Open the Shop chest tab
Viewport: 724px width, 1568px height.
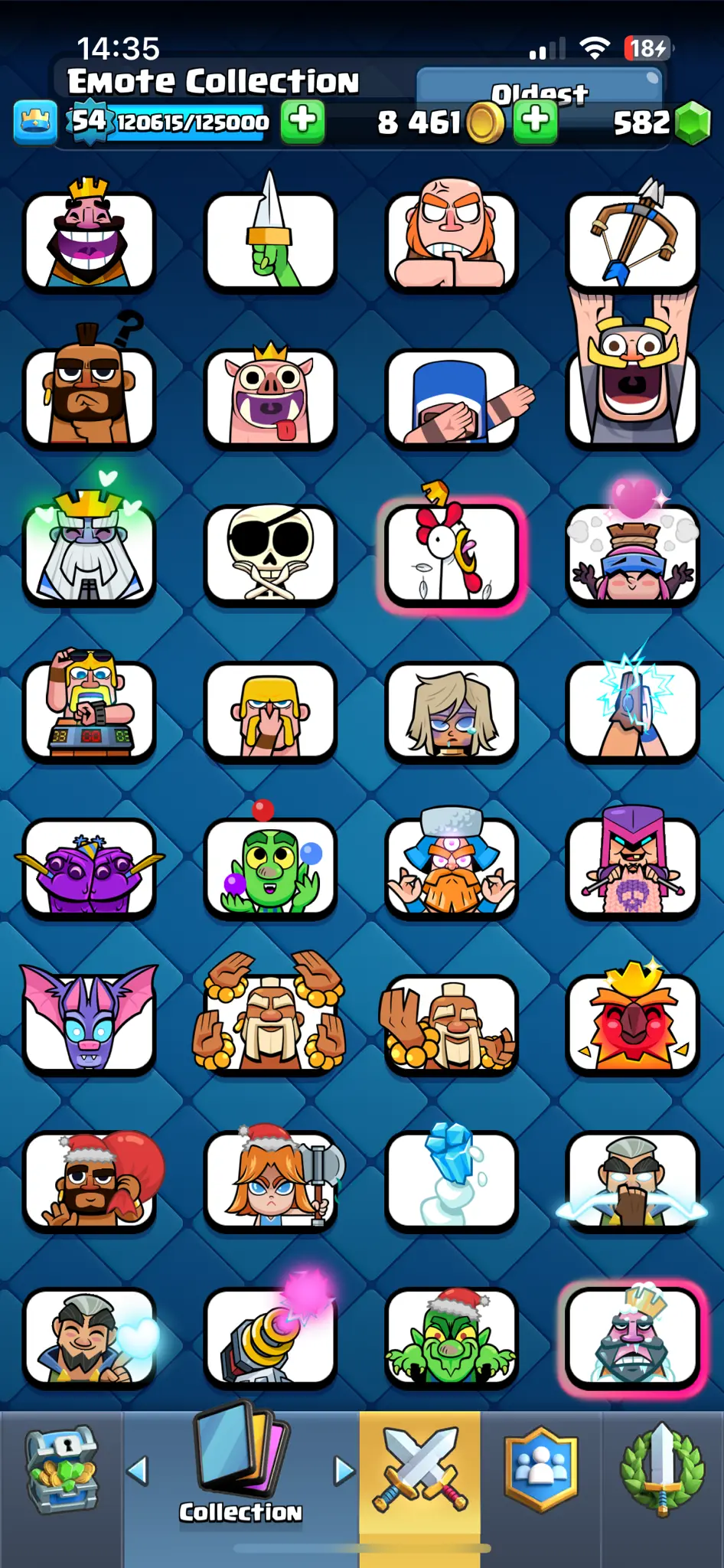click(61, 1470)
